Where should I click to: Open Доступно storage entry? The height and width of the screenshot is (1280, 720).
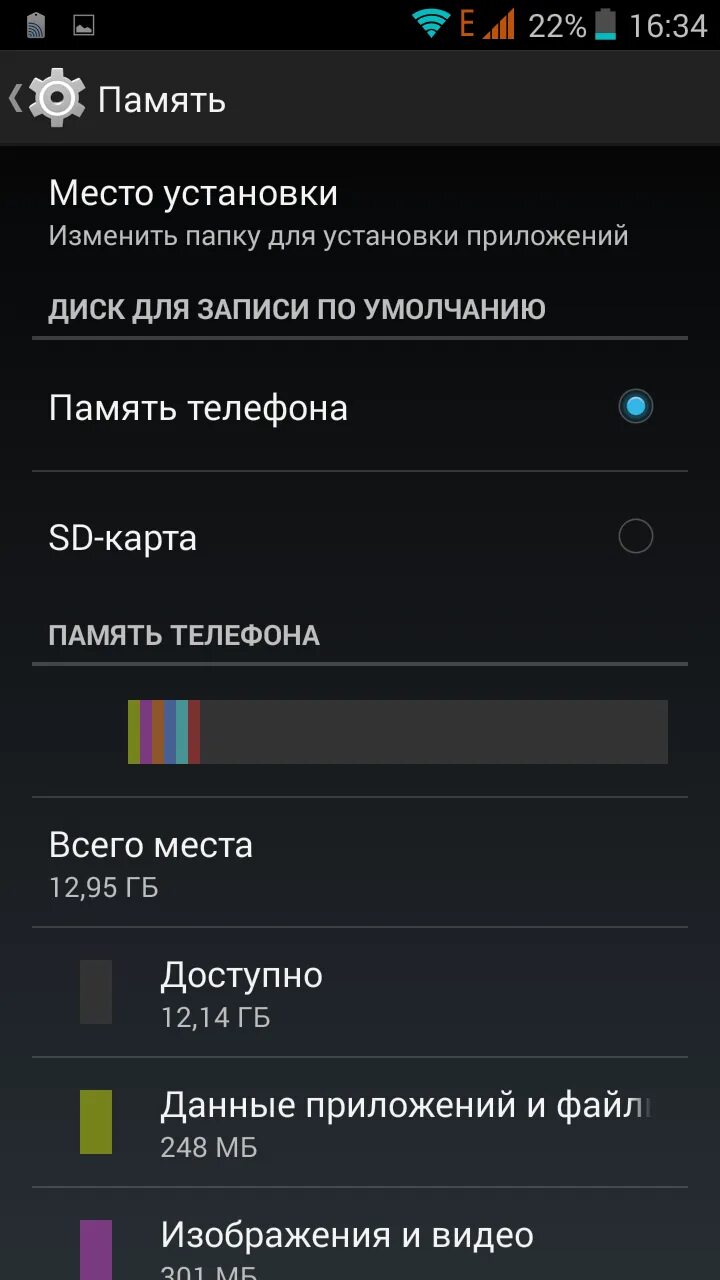pos(360,993)
